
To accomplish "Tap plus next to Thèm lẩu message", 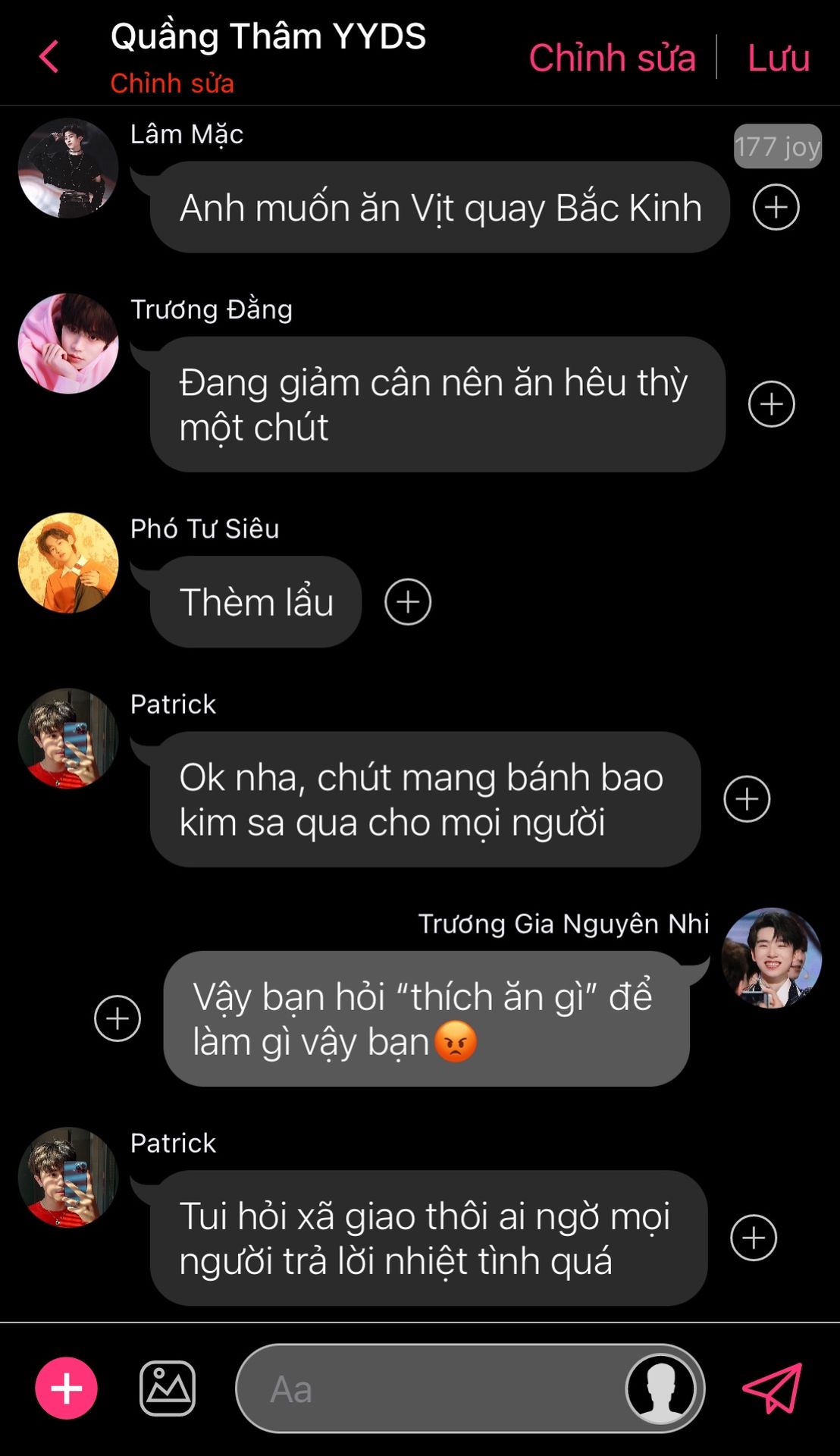I will (x=408, y=602).
